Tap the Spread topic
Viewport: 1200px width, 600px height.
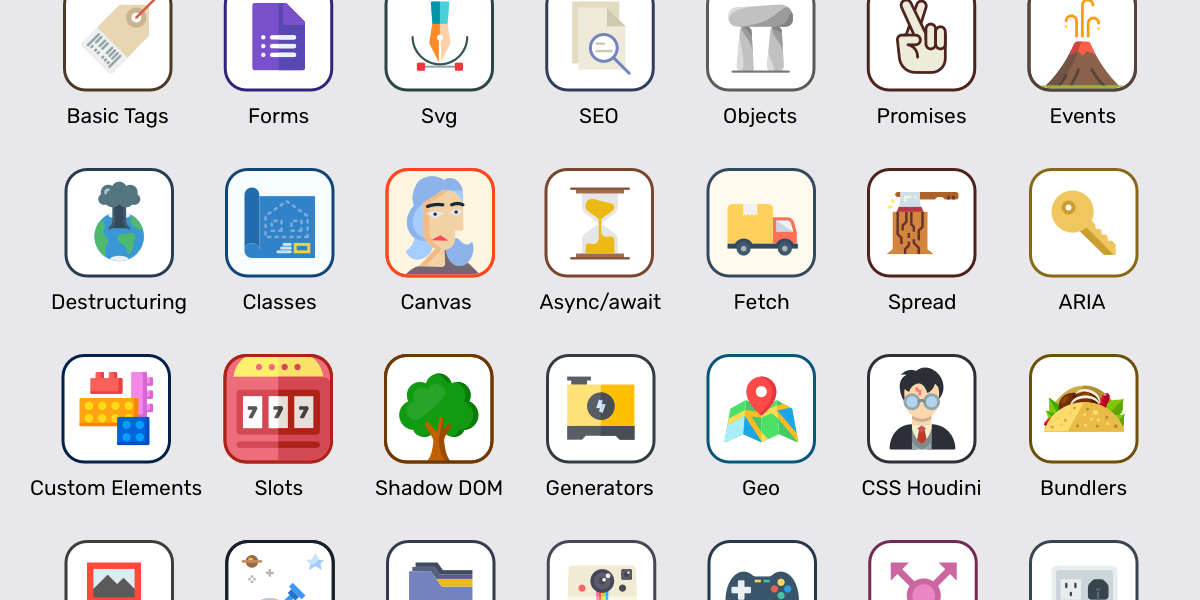coord(921,222)
